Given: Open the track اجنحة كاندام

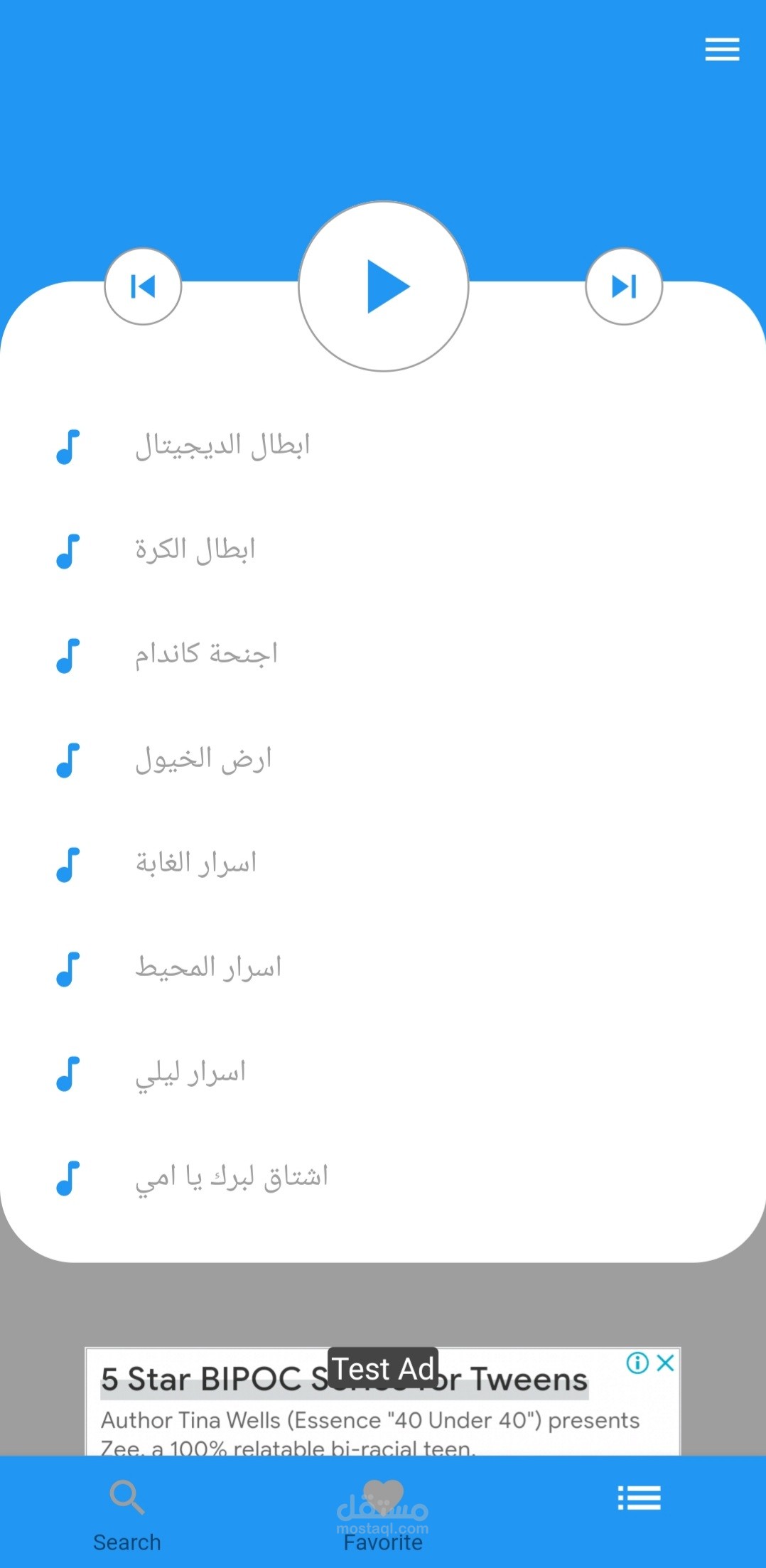Looking at the screenshot, I should (x=206, y=655).
